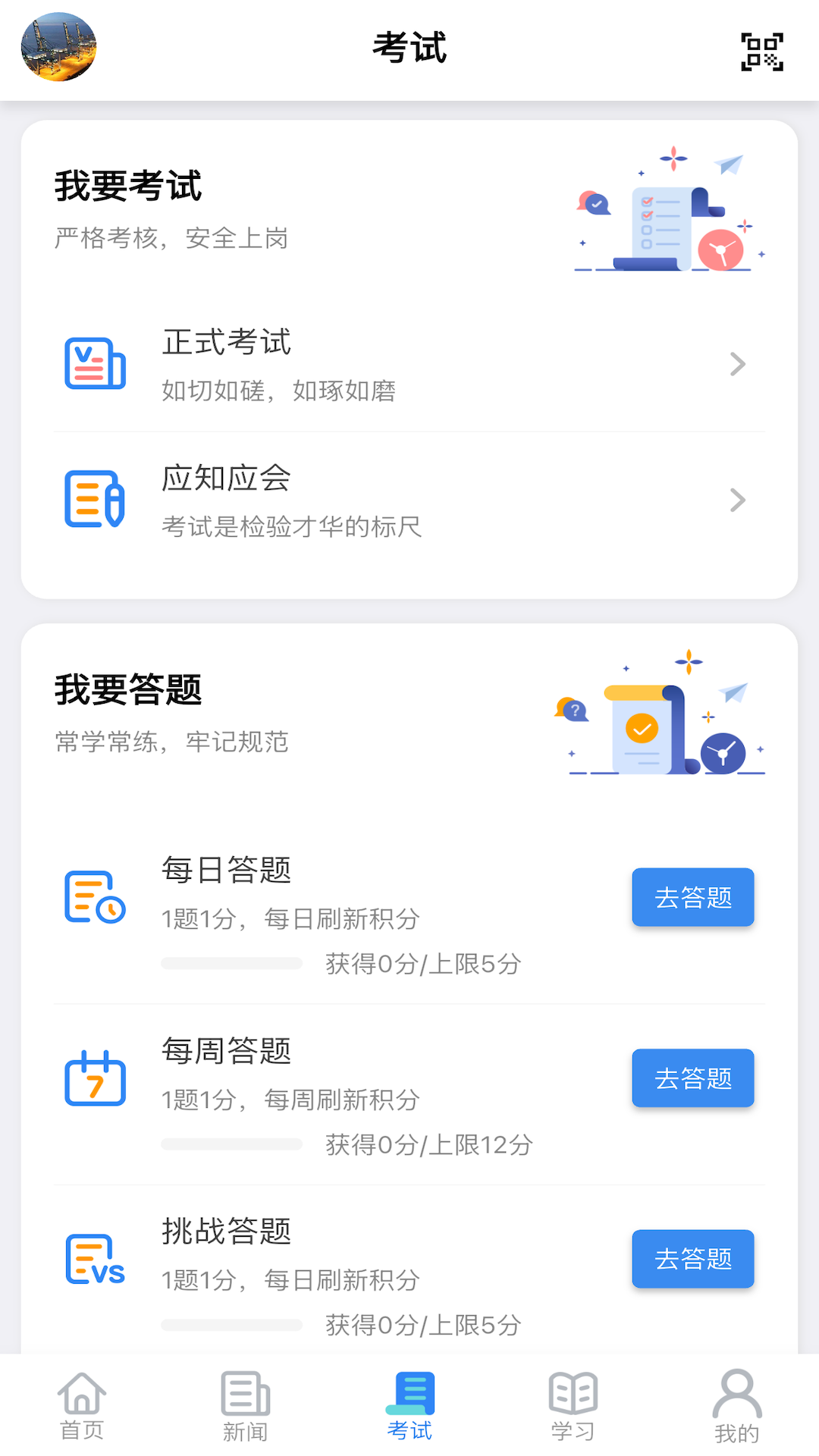
Task: Click 去答题 next to 每日答题
Action: 692,897
